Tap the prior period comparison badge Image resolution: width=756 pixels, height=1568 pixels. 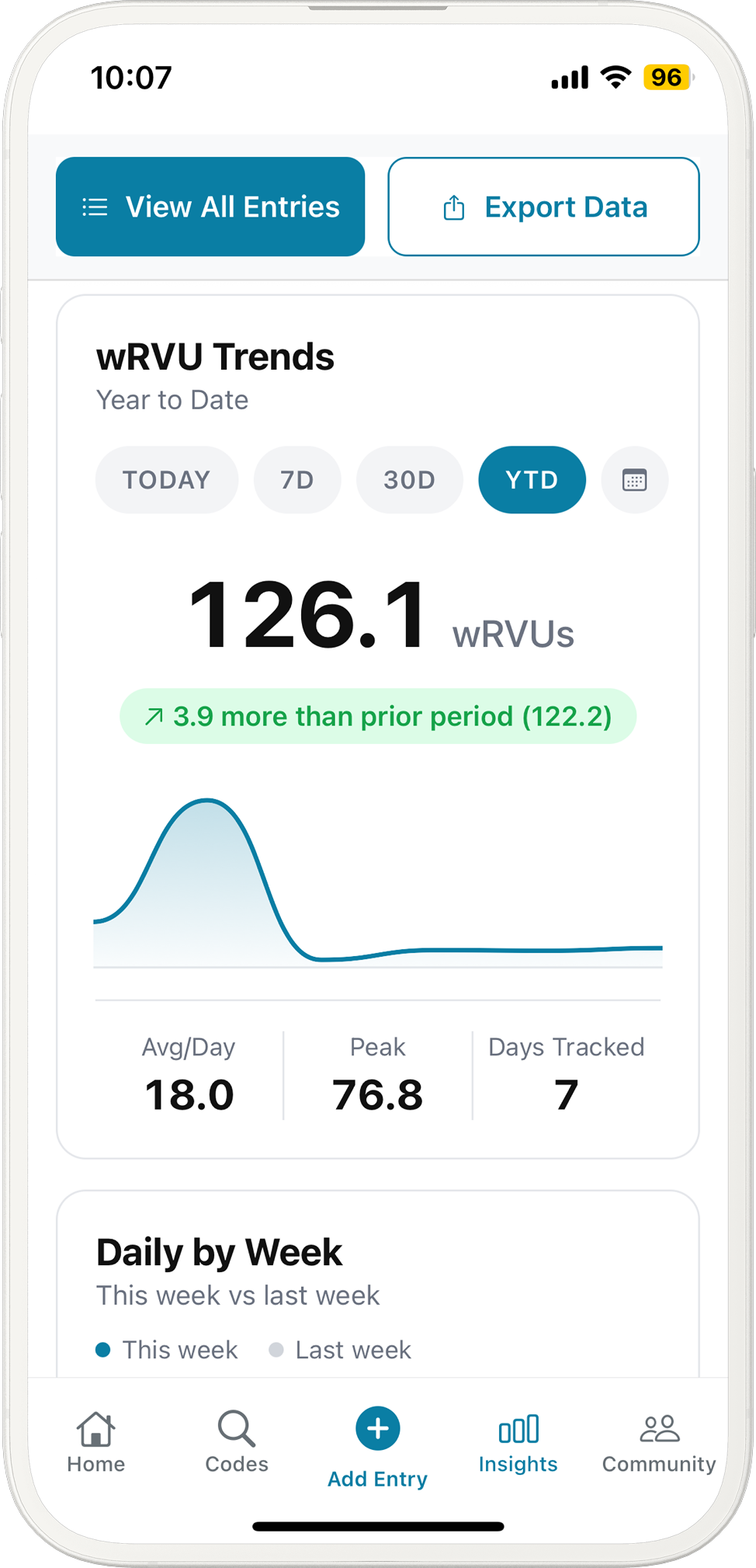[x=377, y=716]
